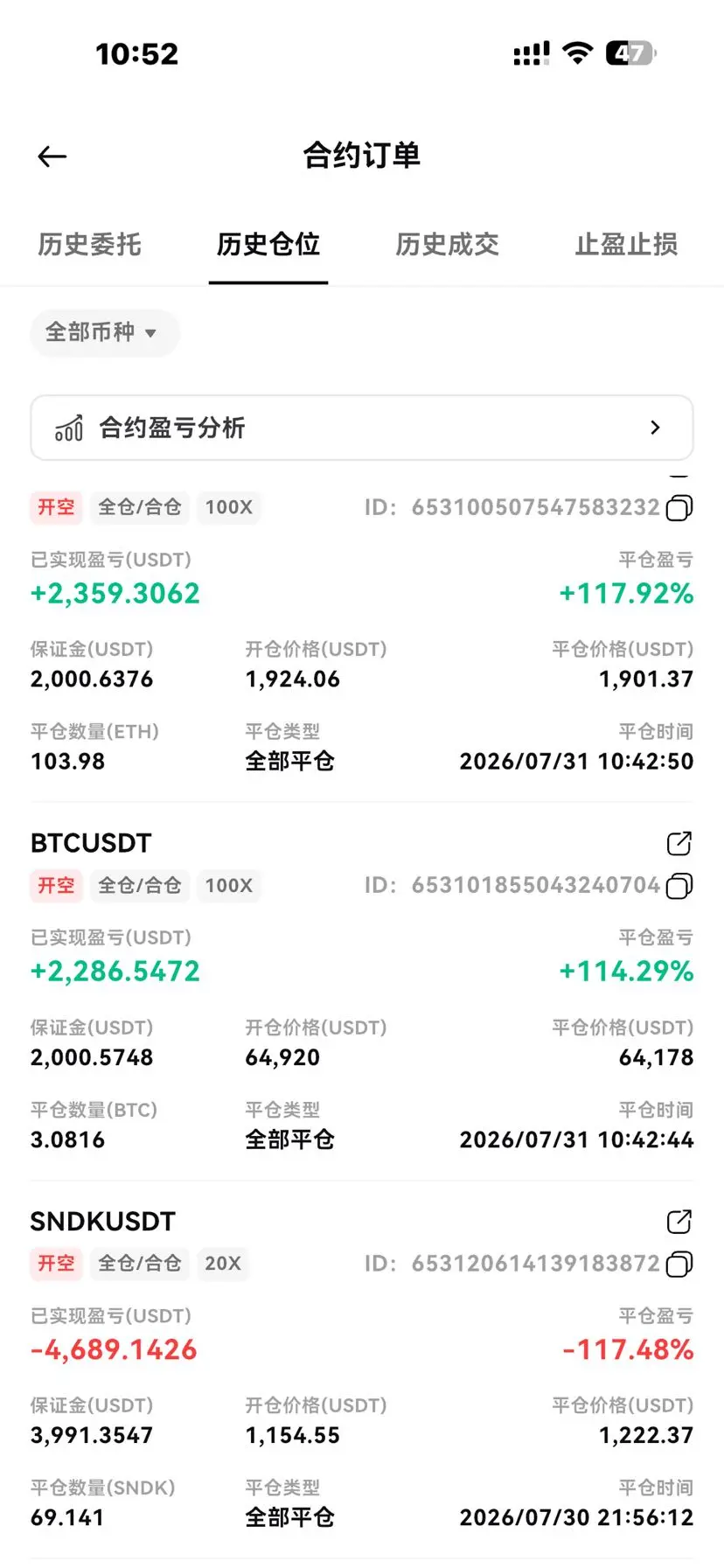The image size is (724, 1568).
Task: Go back using the top arrow
Action: 52,157
